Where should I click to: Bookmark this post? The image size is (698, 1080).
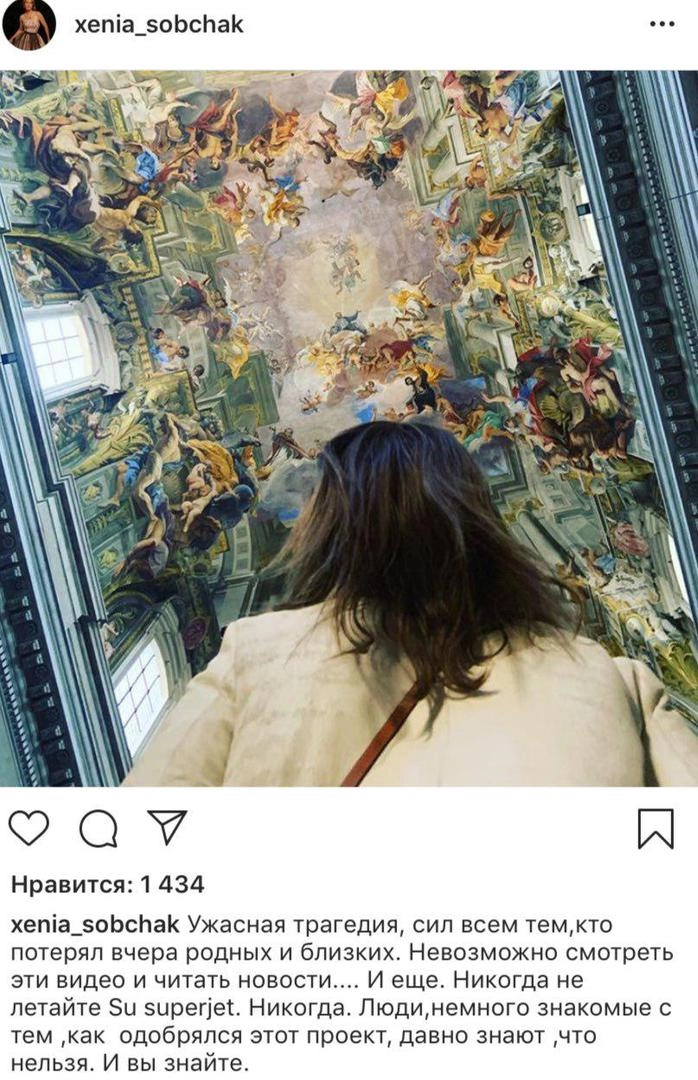[655, 828]
